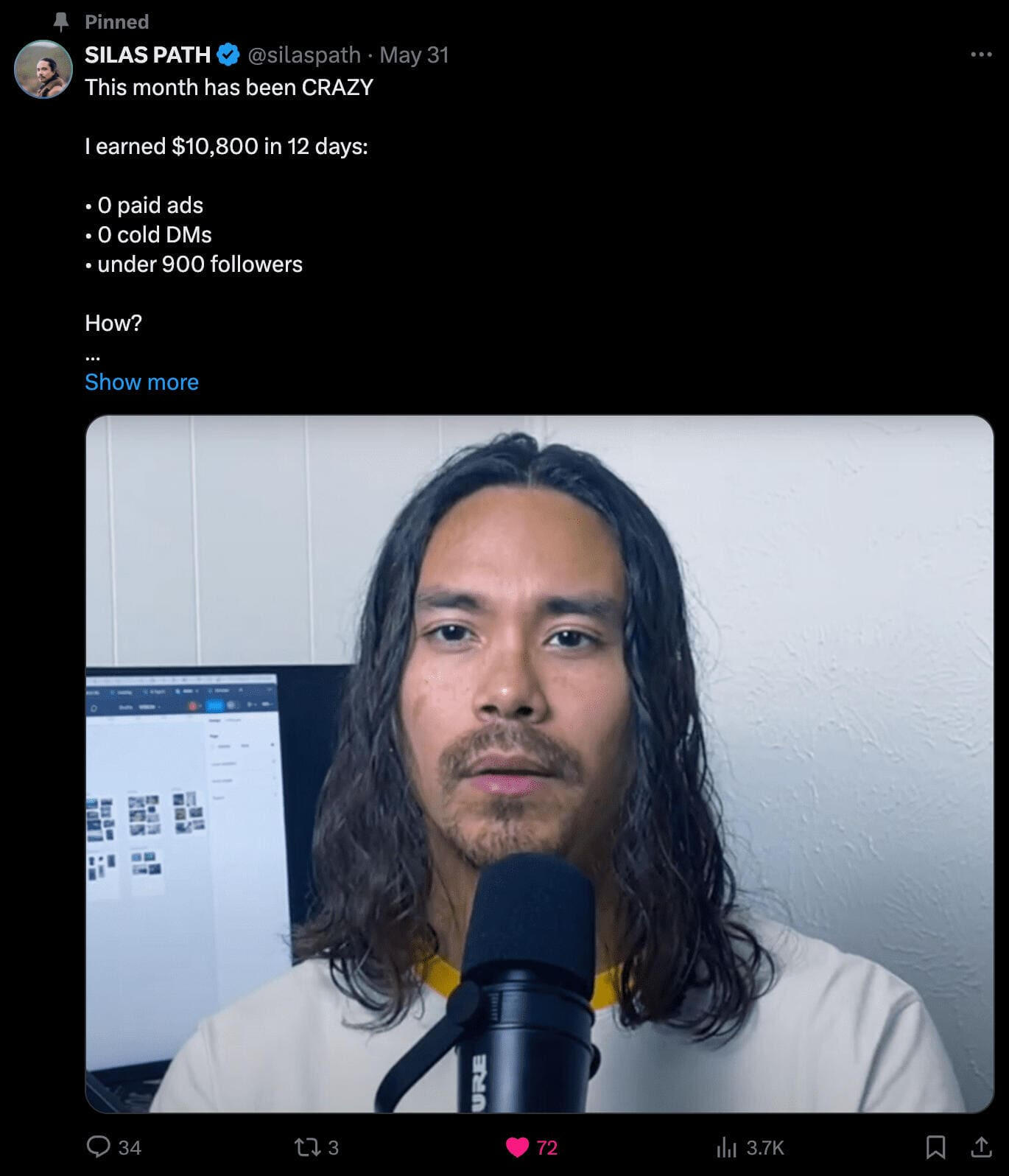Screen dimensions: 1009x1176
Task: Open SILAS PATH's profile avatar
Action: click(43, 69)
